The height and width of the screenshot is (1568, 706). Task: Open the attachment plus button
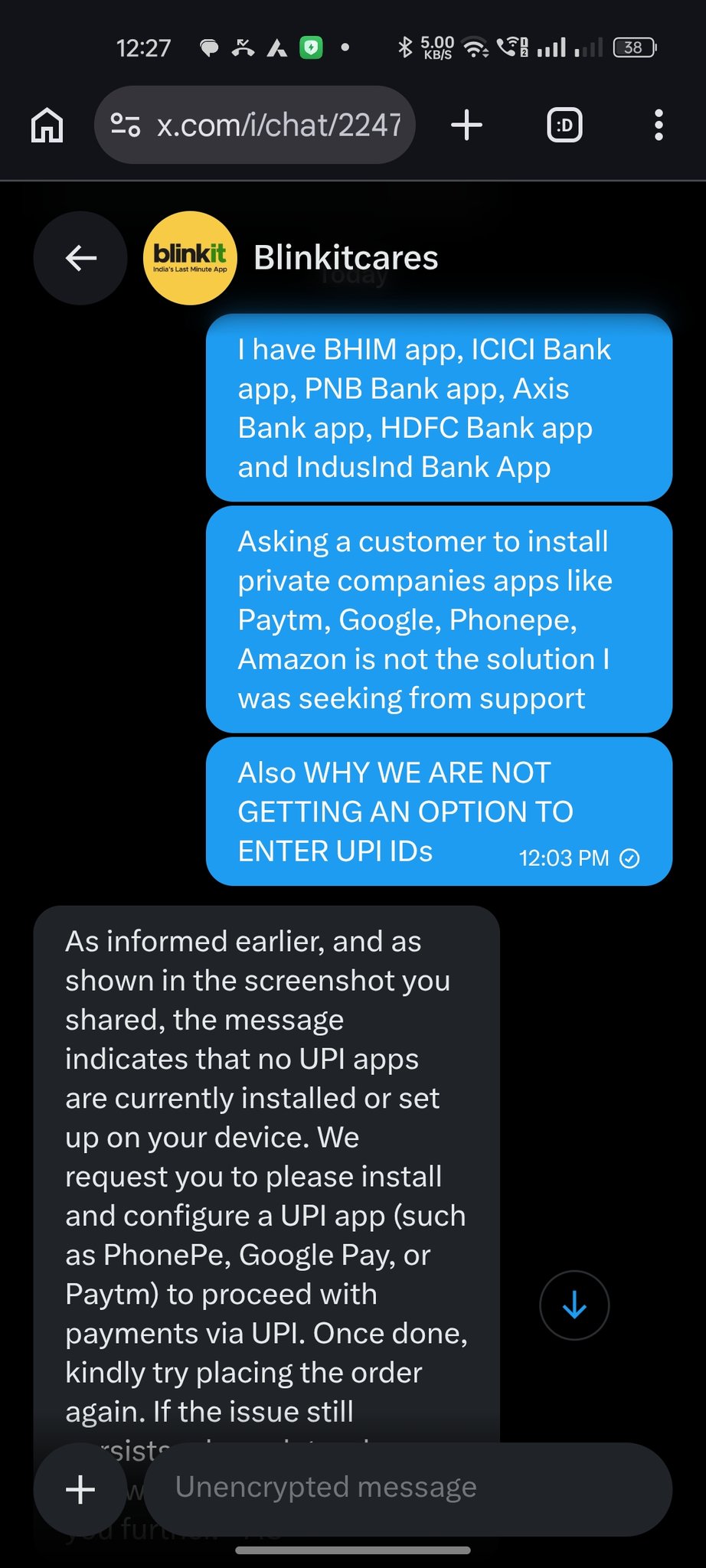pyautogui.click(x=80, y=1489)
